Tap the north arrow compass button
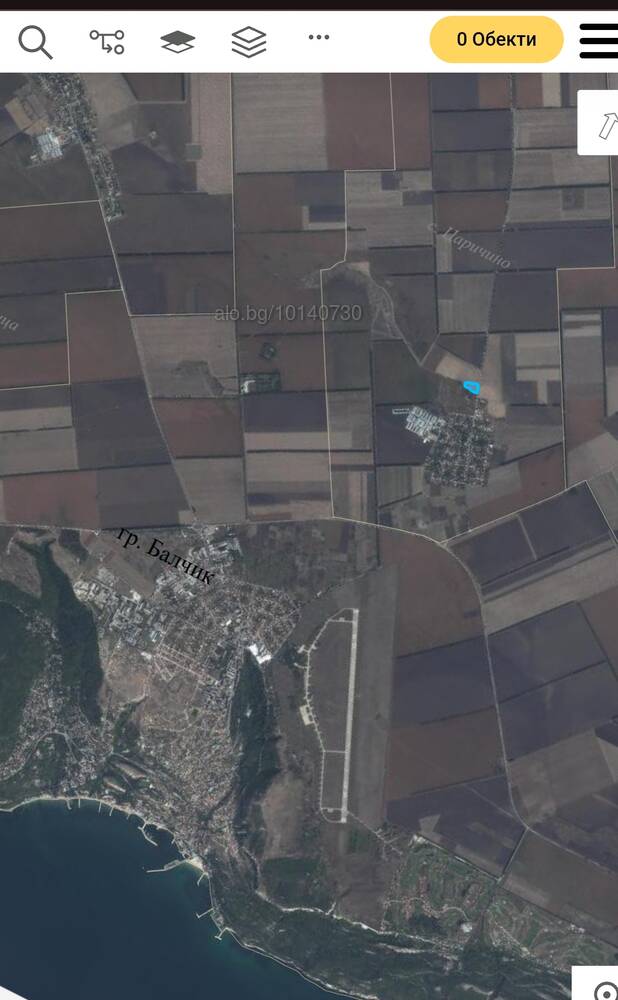Image resolution: width=618 pixels, height=1000 pixels. pos(598,122)
